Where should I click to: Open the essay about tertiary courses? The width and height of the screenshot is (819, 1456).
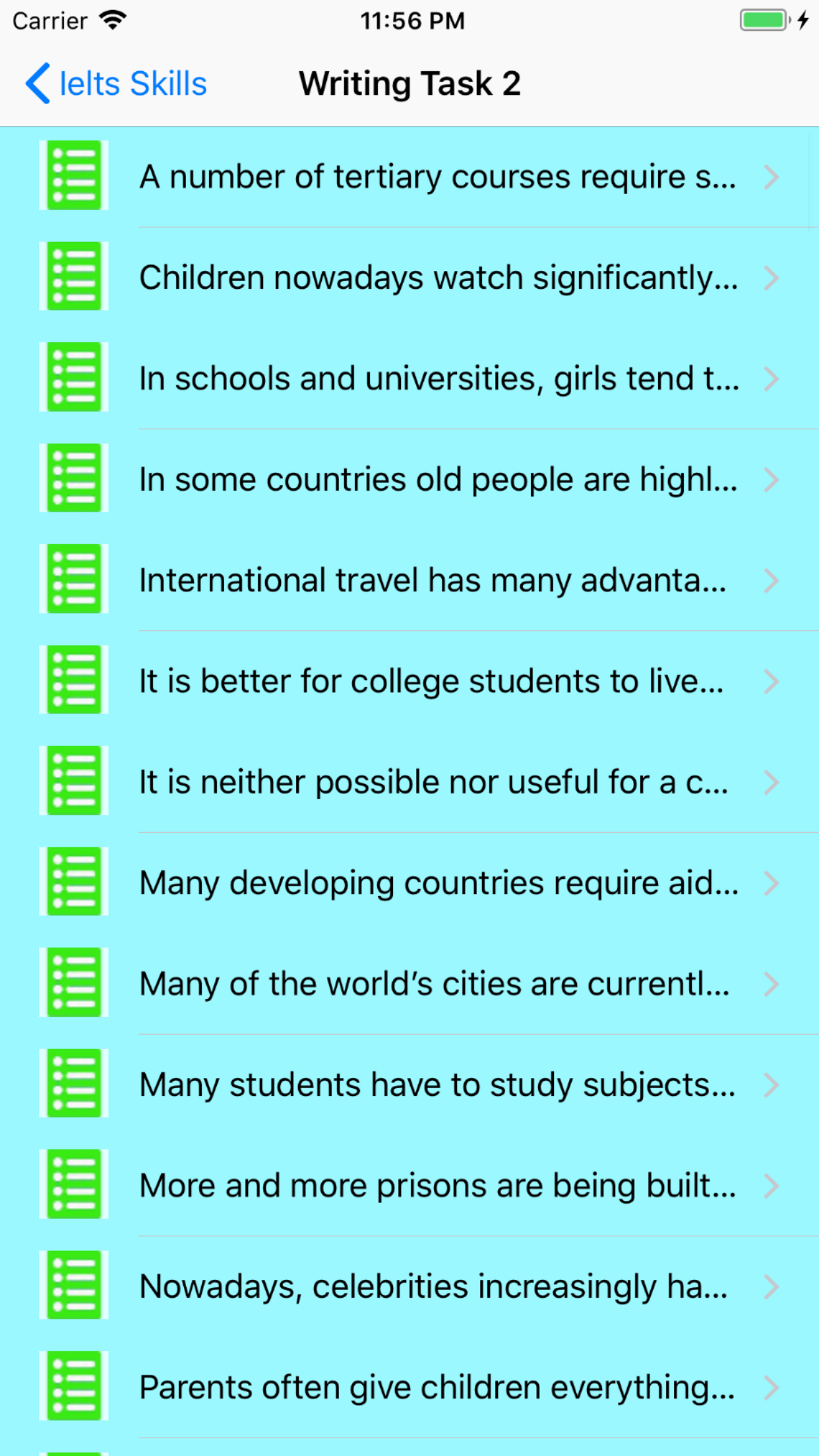[x=409, y=177]
